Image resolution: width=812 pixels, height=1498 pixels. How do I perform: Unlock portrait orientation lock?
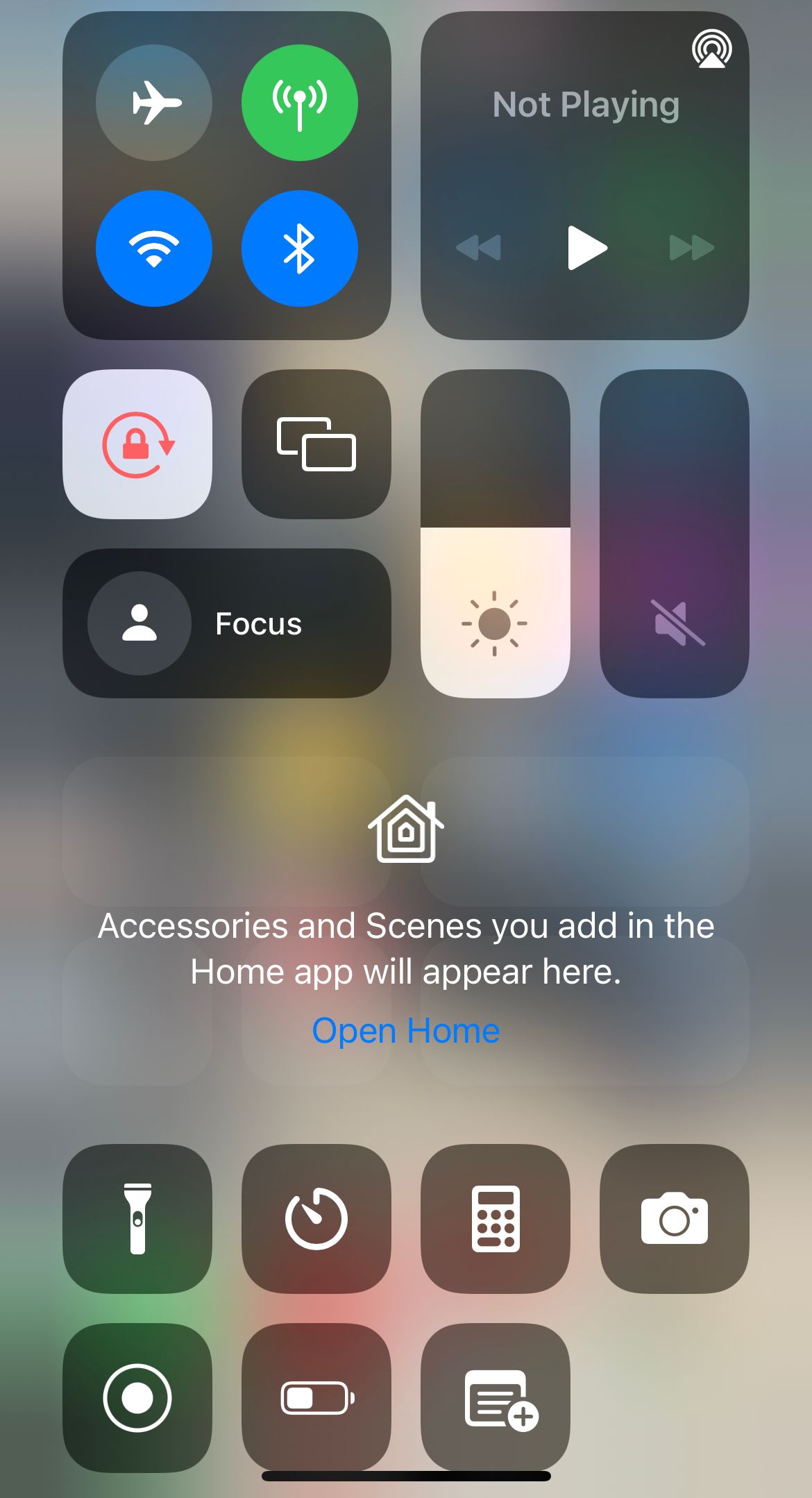(x=137, y=444)
